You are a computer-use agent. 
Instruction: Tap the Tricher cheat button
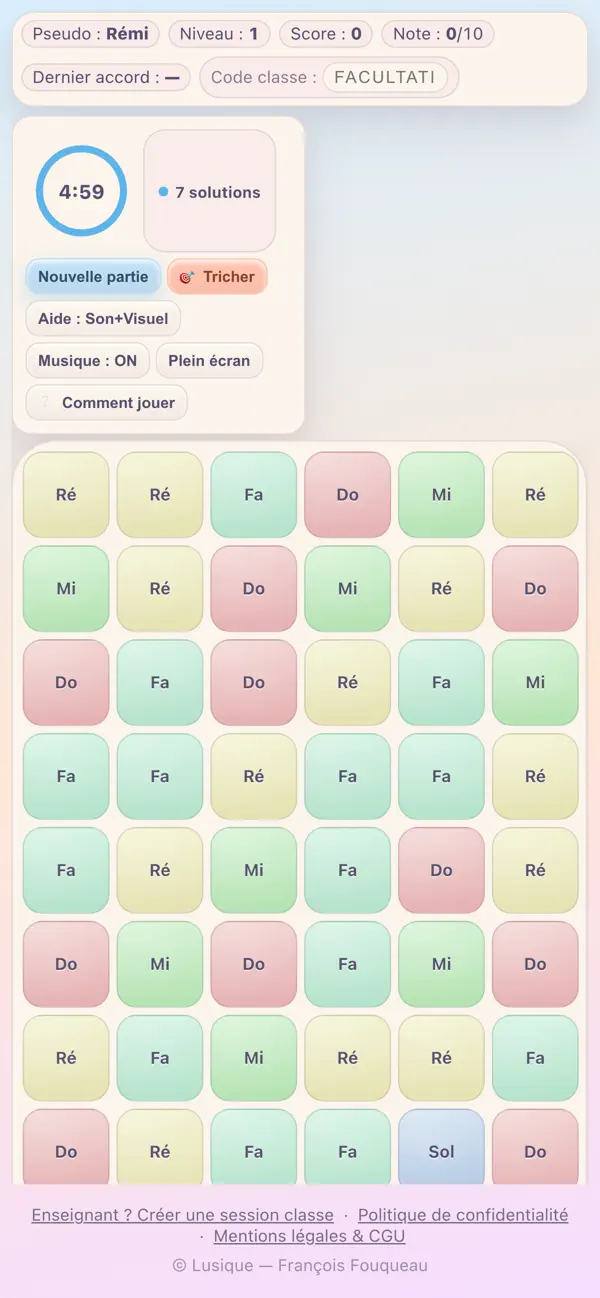click(217, 277)
